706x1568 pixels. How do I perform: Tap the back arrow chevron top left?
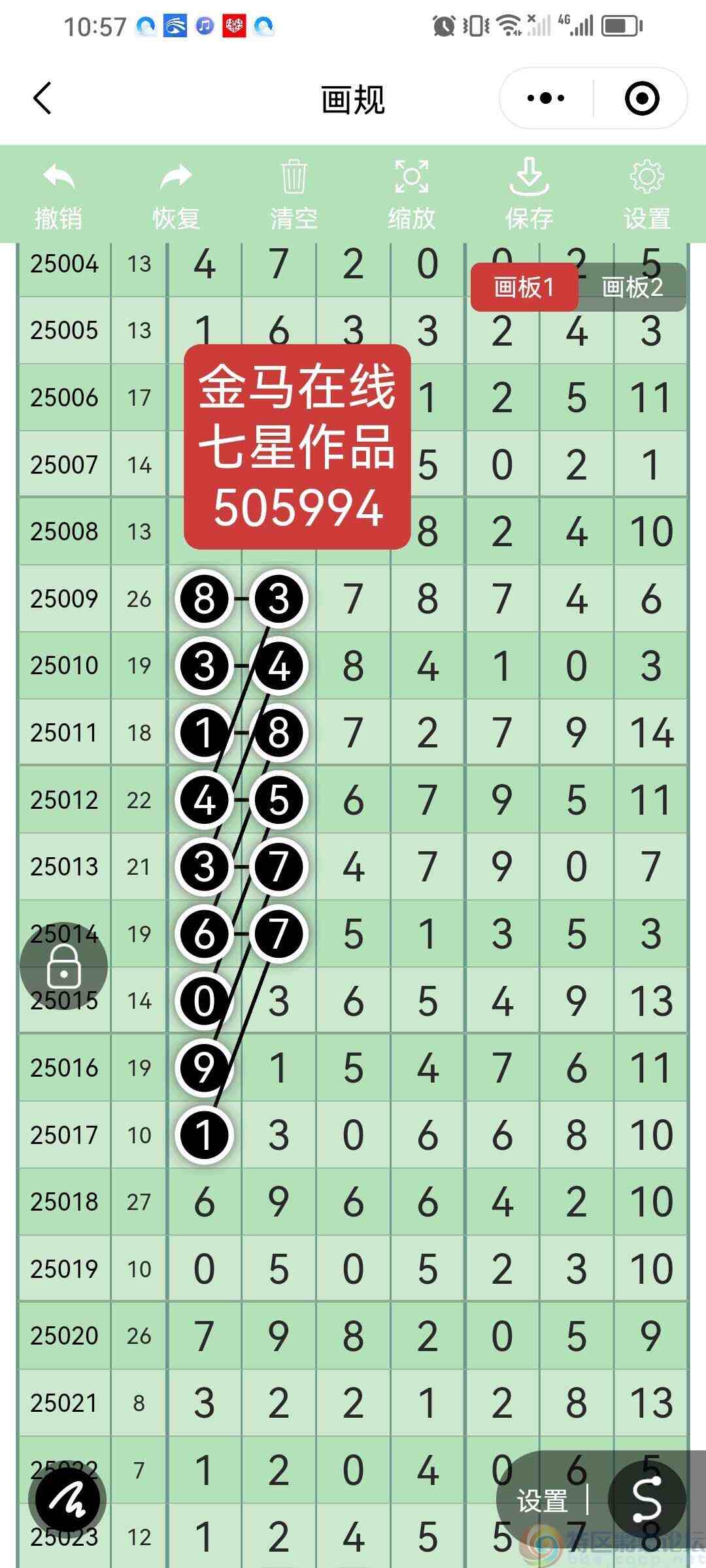(x=41, y=98)
